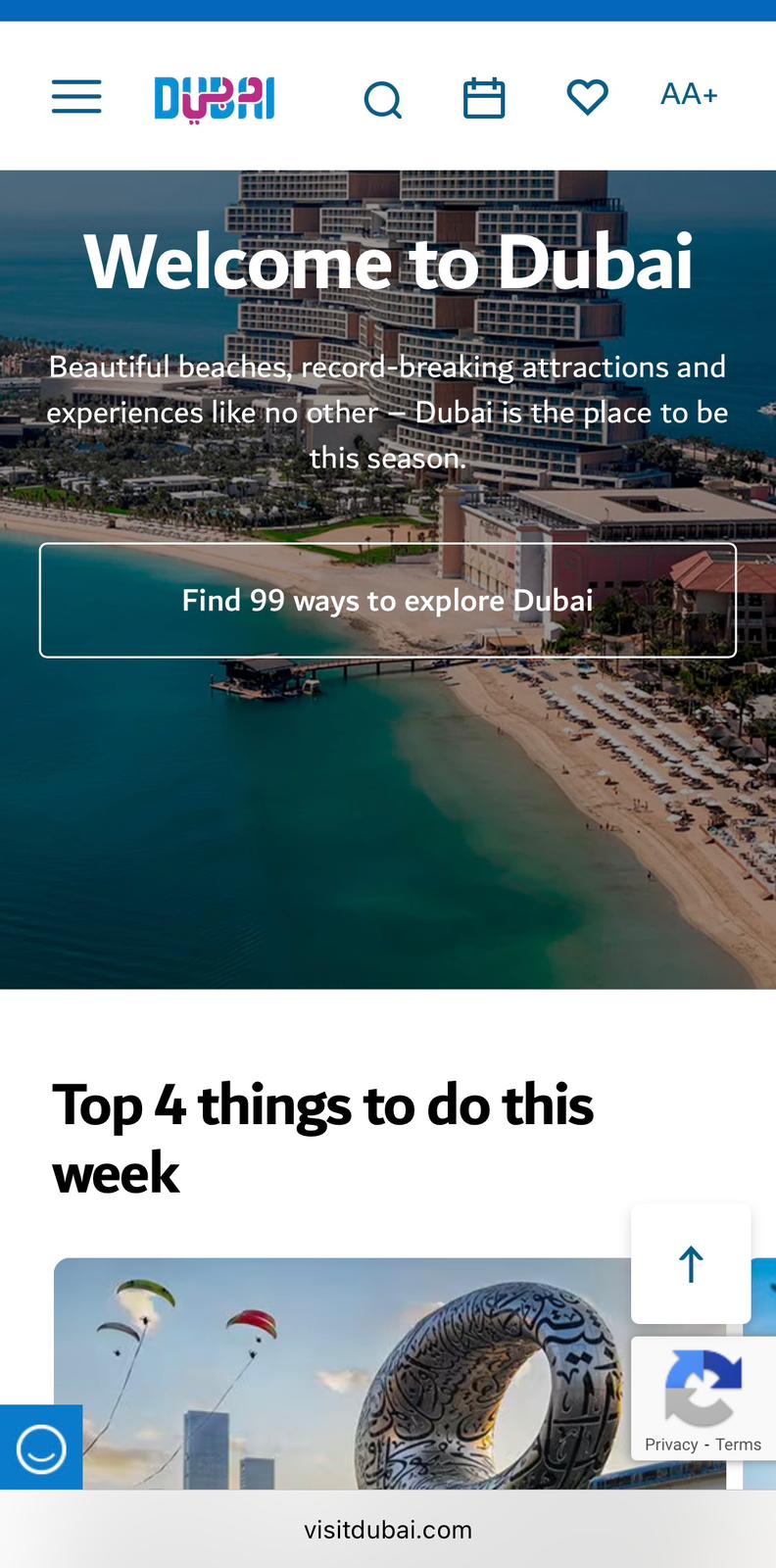
Task: Tap the visitdubai.com address bar
Action: pos(388,1530)
